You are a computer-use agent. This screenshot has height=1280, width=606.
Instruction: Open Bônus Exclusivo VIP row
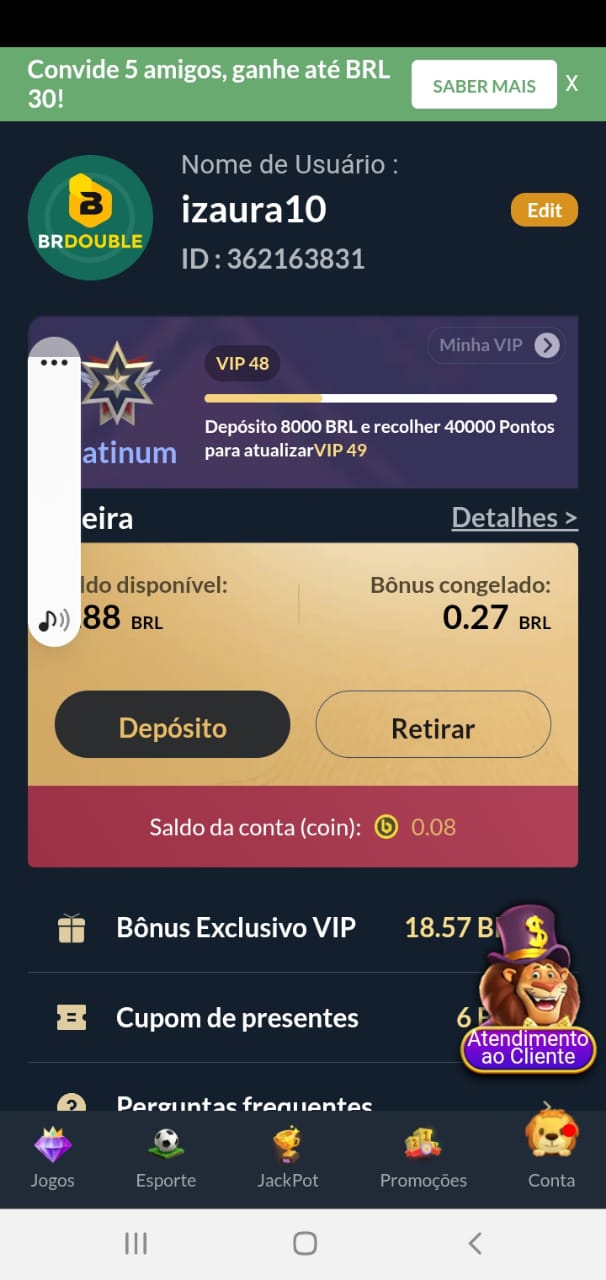pos(235,927)
